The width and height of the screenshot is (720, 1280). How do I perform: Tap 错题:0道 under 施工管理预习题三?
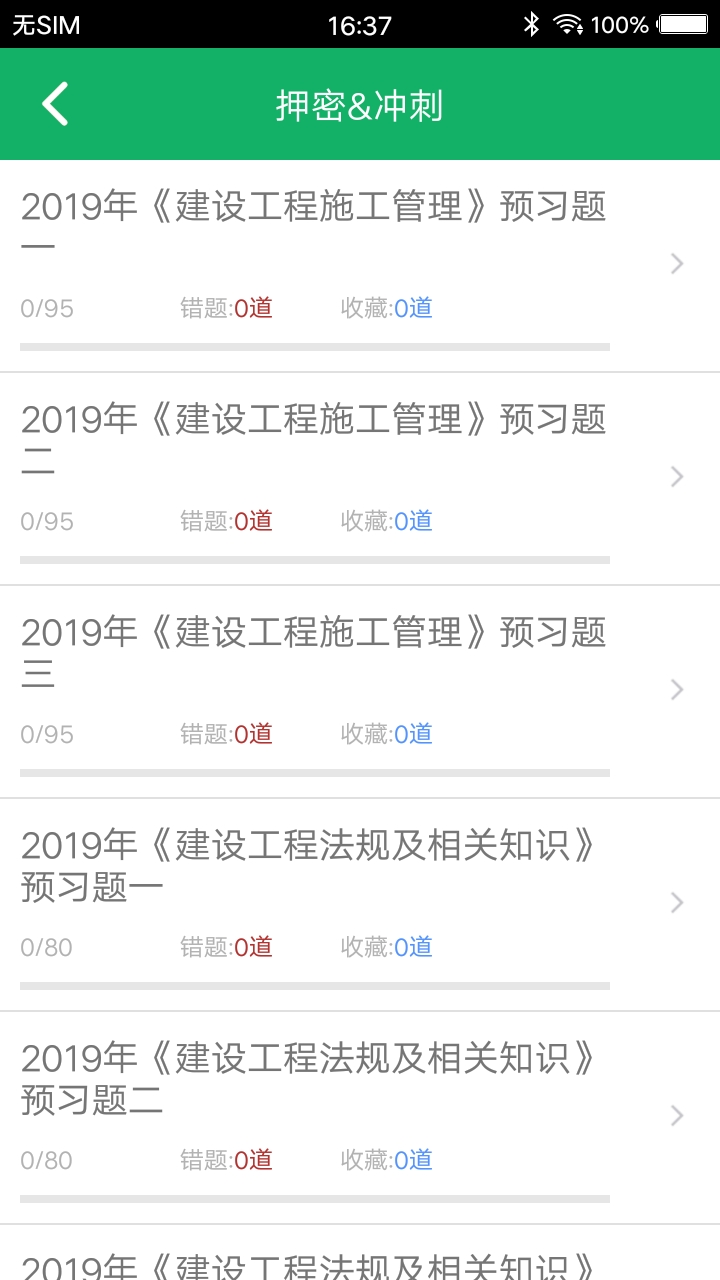coord(227,733)
